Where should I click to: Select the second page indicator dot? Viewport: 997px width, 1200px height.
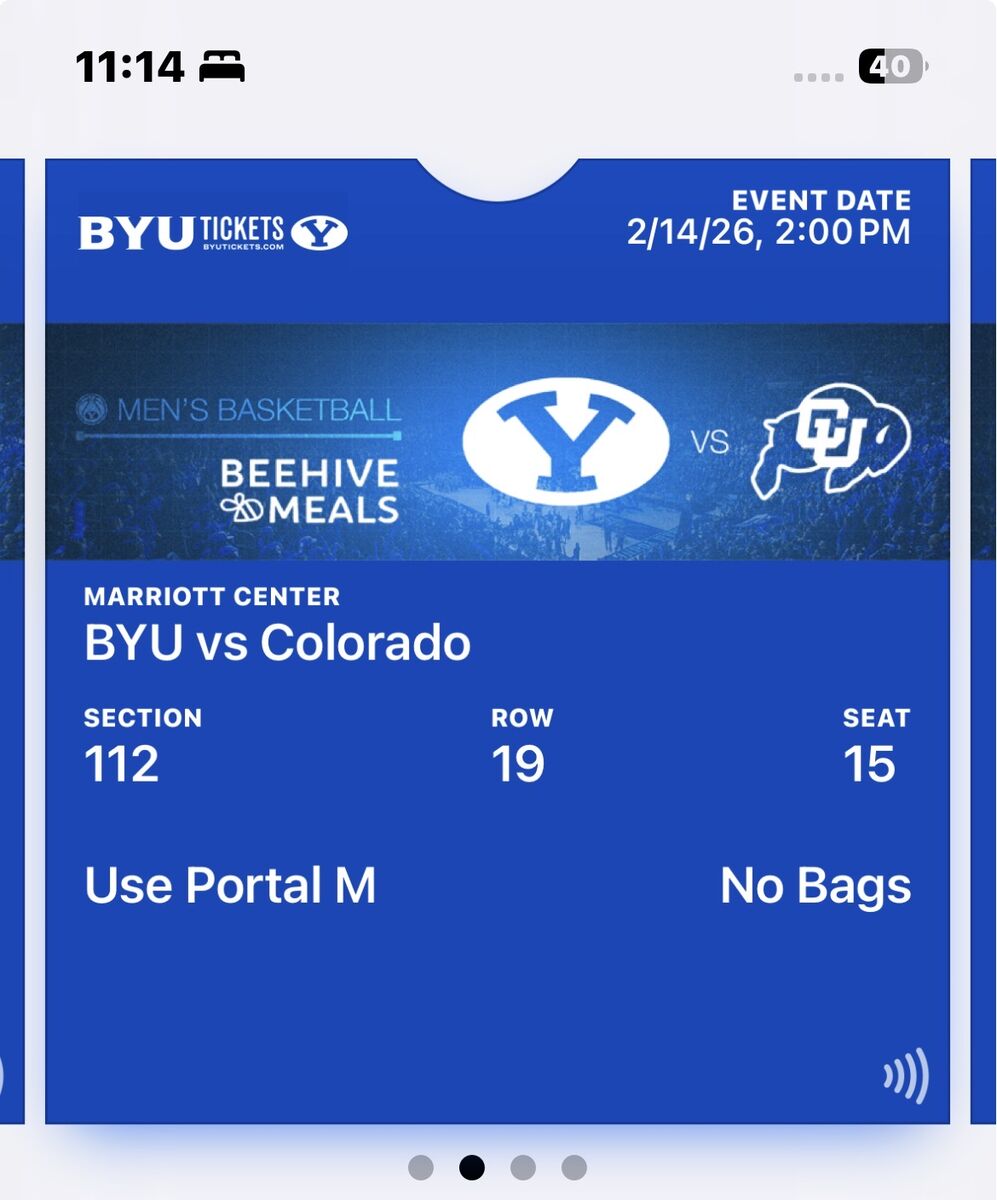click(x=470, y=1166)
